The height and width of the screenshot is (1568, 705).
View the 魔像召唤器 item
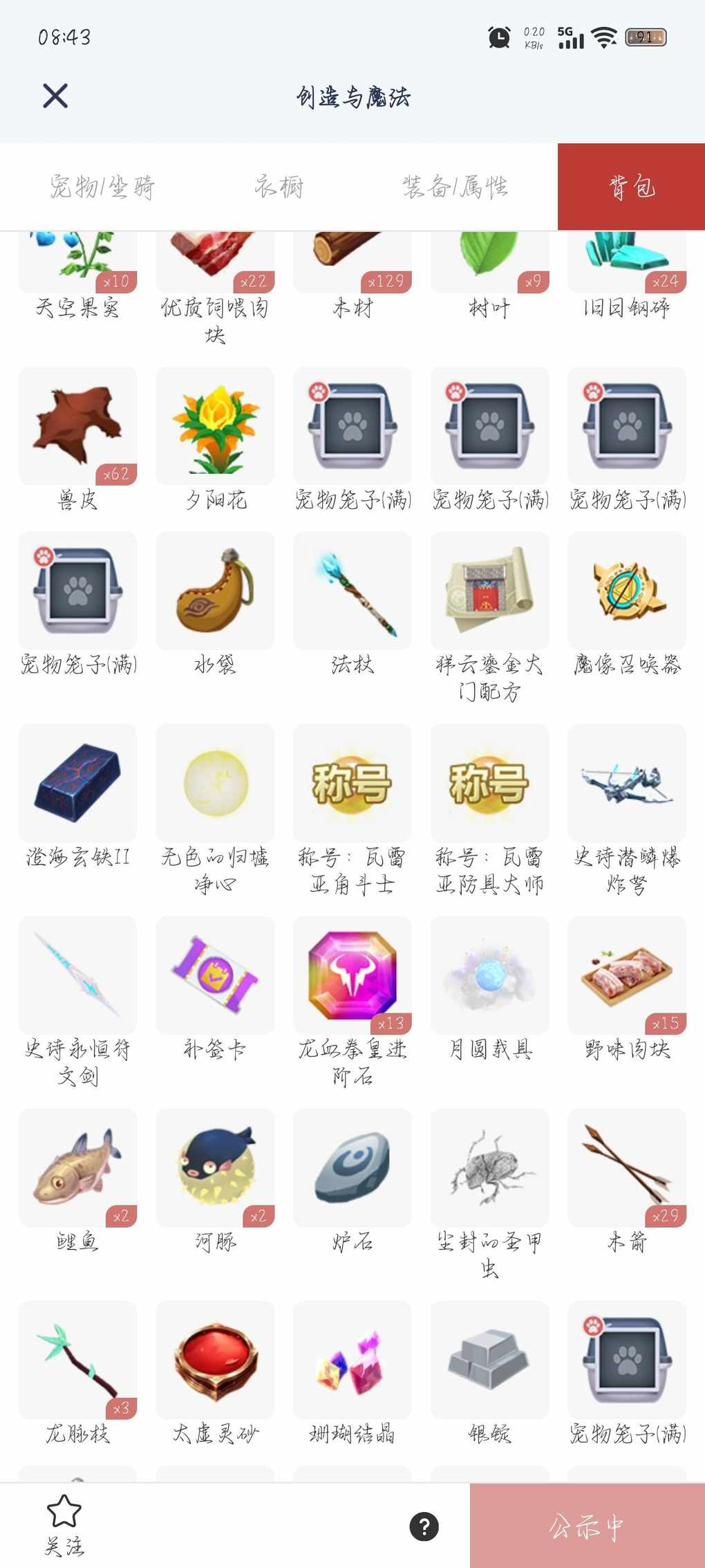(x=627, y=591)
